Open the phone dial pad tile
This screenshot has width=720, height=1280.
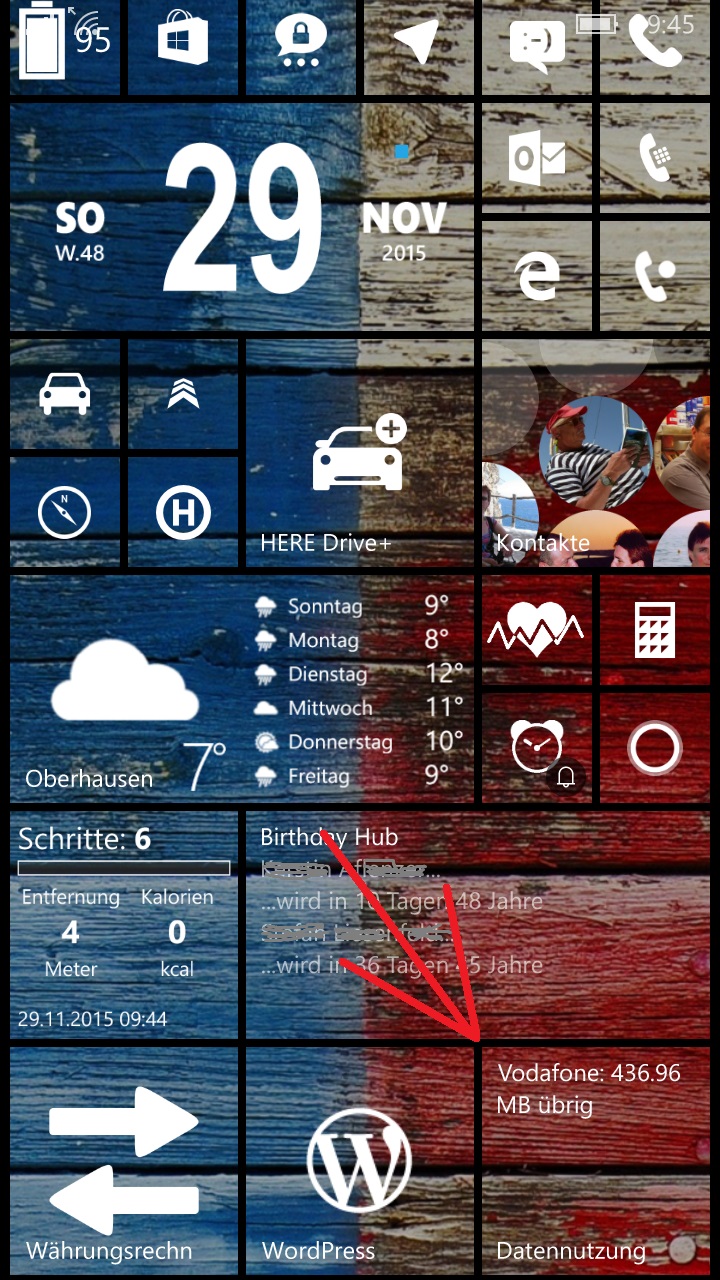coord(655,157)
